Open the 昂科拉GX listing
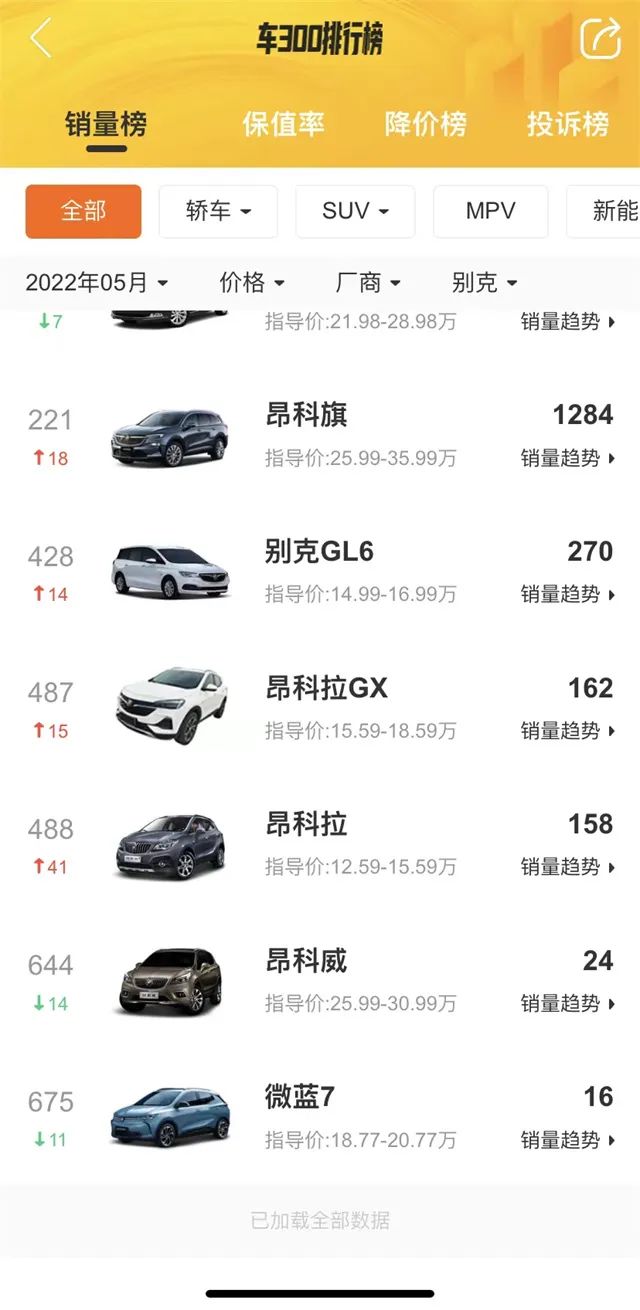The width and height of the screenshot is (640, 1310). tap(326, 688)
